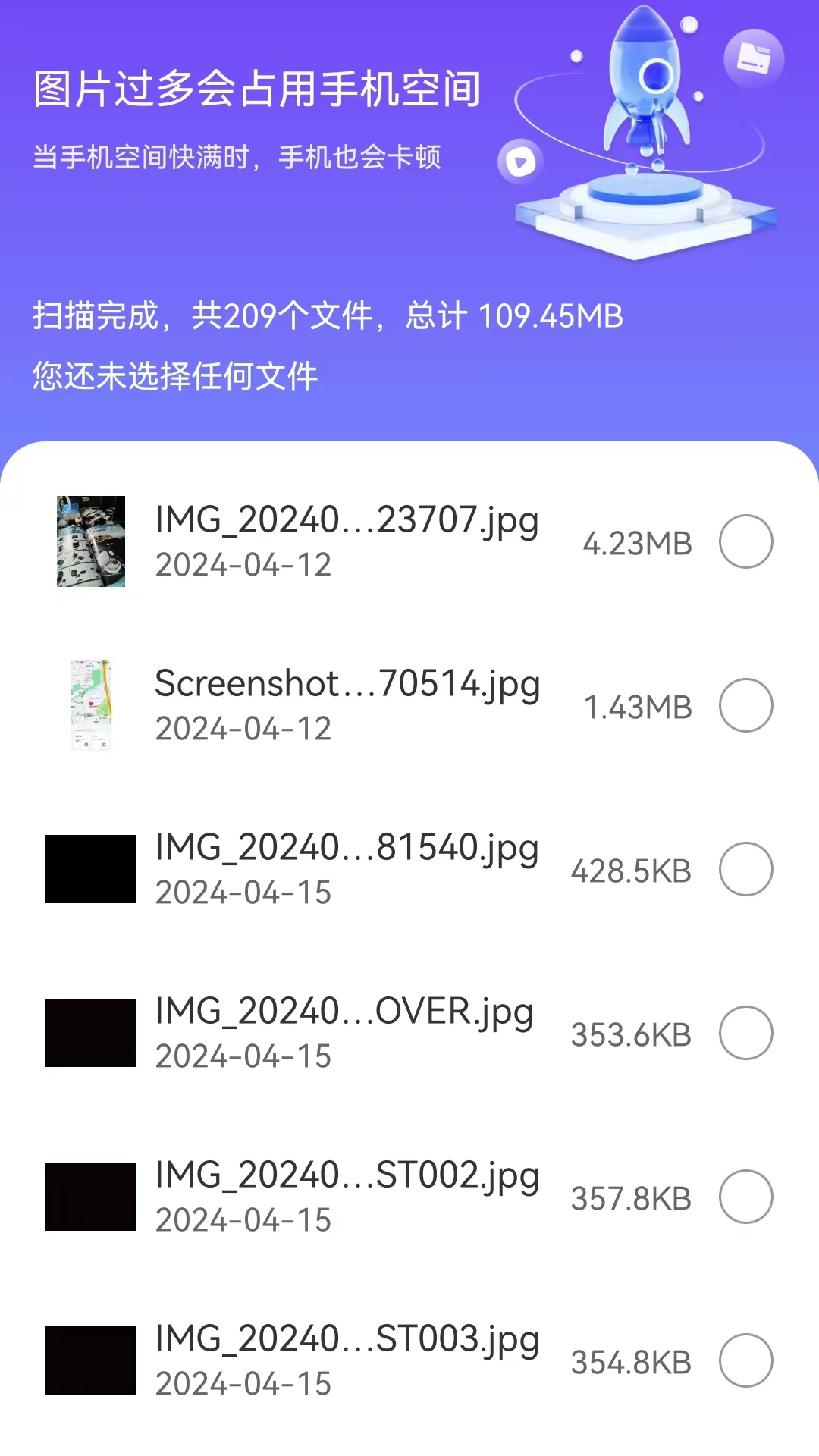
Task: Check the IMG_20240...81540.jpg selection circle
Action: (x=745, y=869)
